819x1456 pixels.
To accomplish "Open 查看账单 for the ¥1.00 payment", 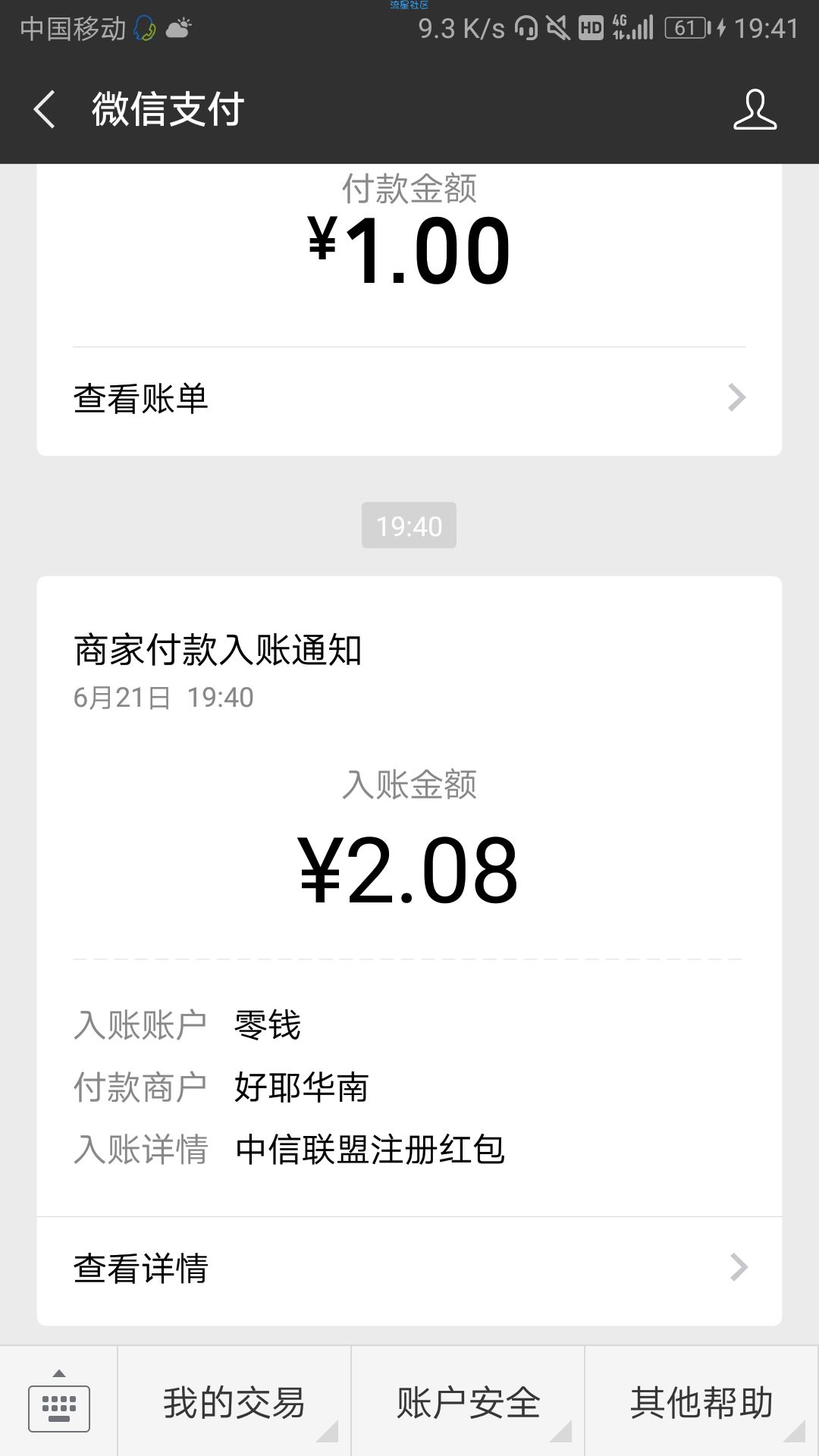I will [x=409, y=399].
